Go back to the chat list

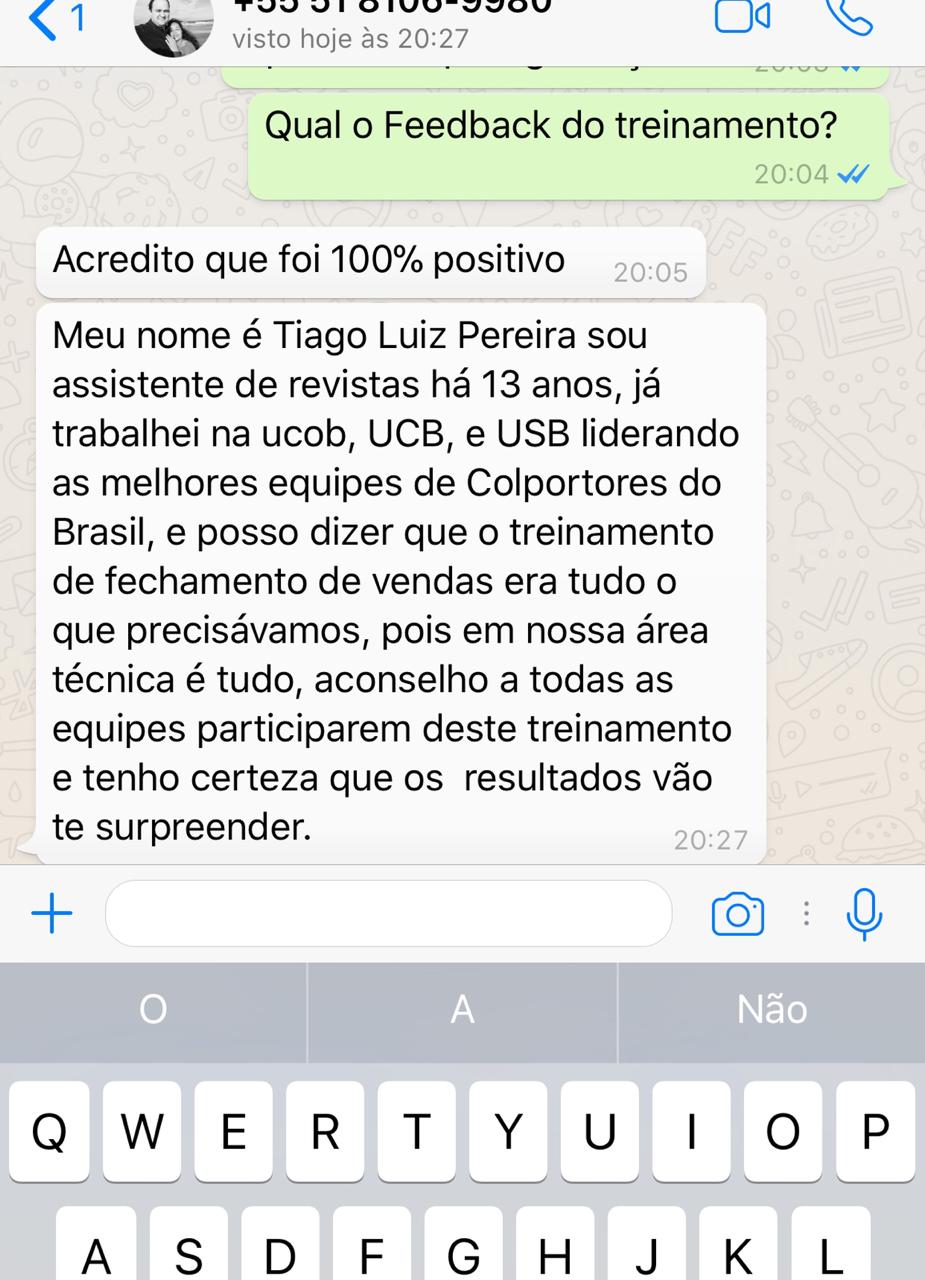55,20
